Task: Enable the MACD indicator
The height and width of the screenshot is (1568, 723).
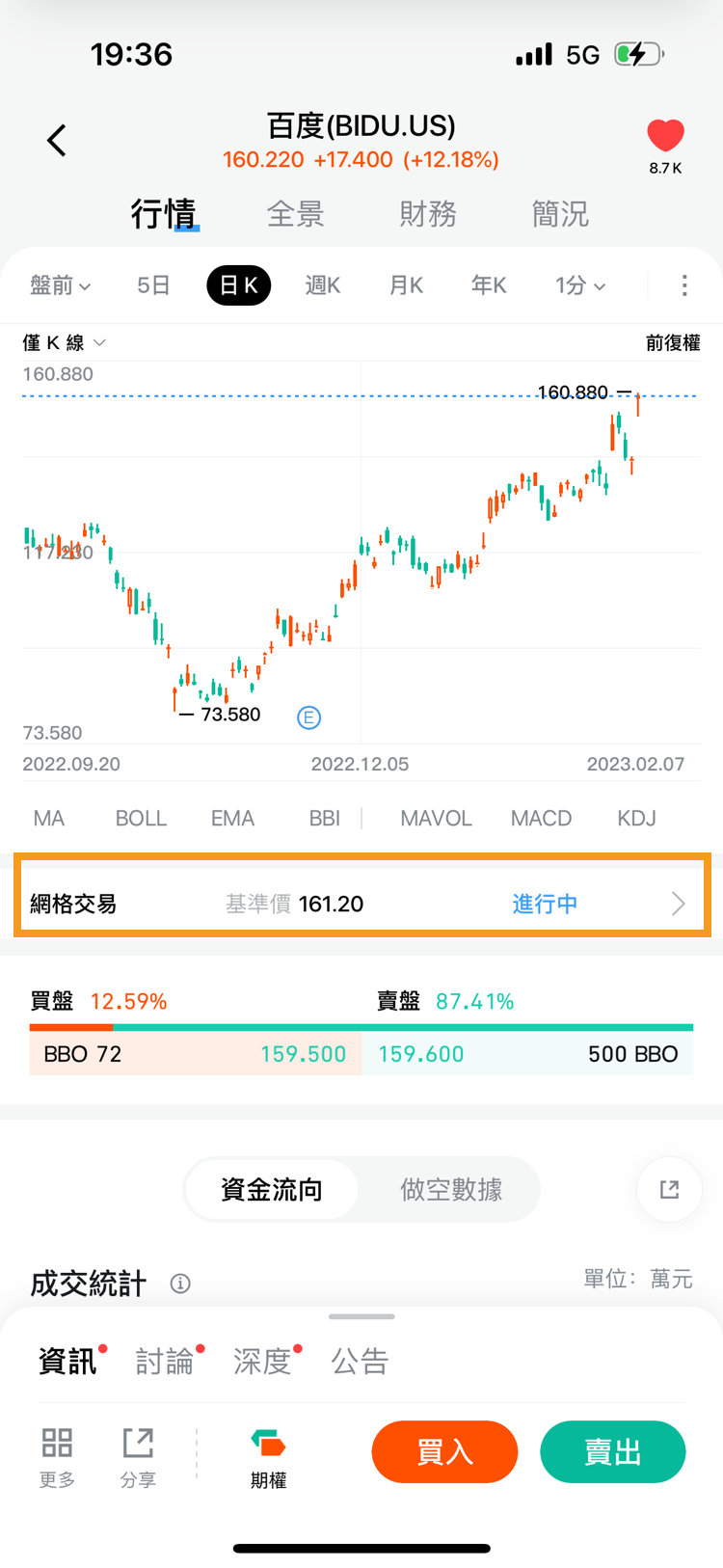Action: [x=541, y=819]
